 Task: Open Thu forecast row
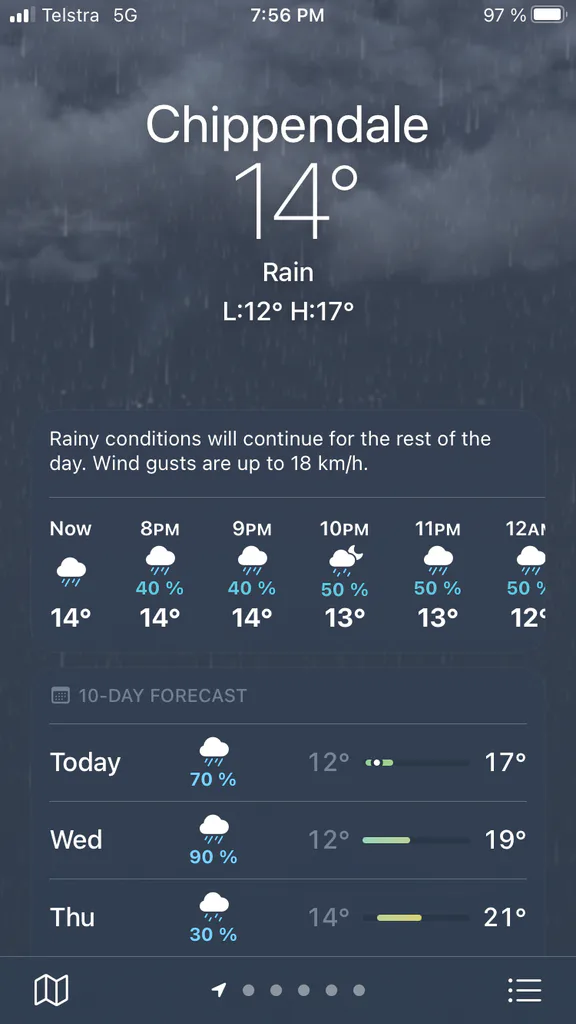[x=288, y=918]
